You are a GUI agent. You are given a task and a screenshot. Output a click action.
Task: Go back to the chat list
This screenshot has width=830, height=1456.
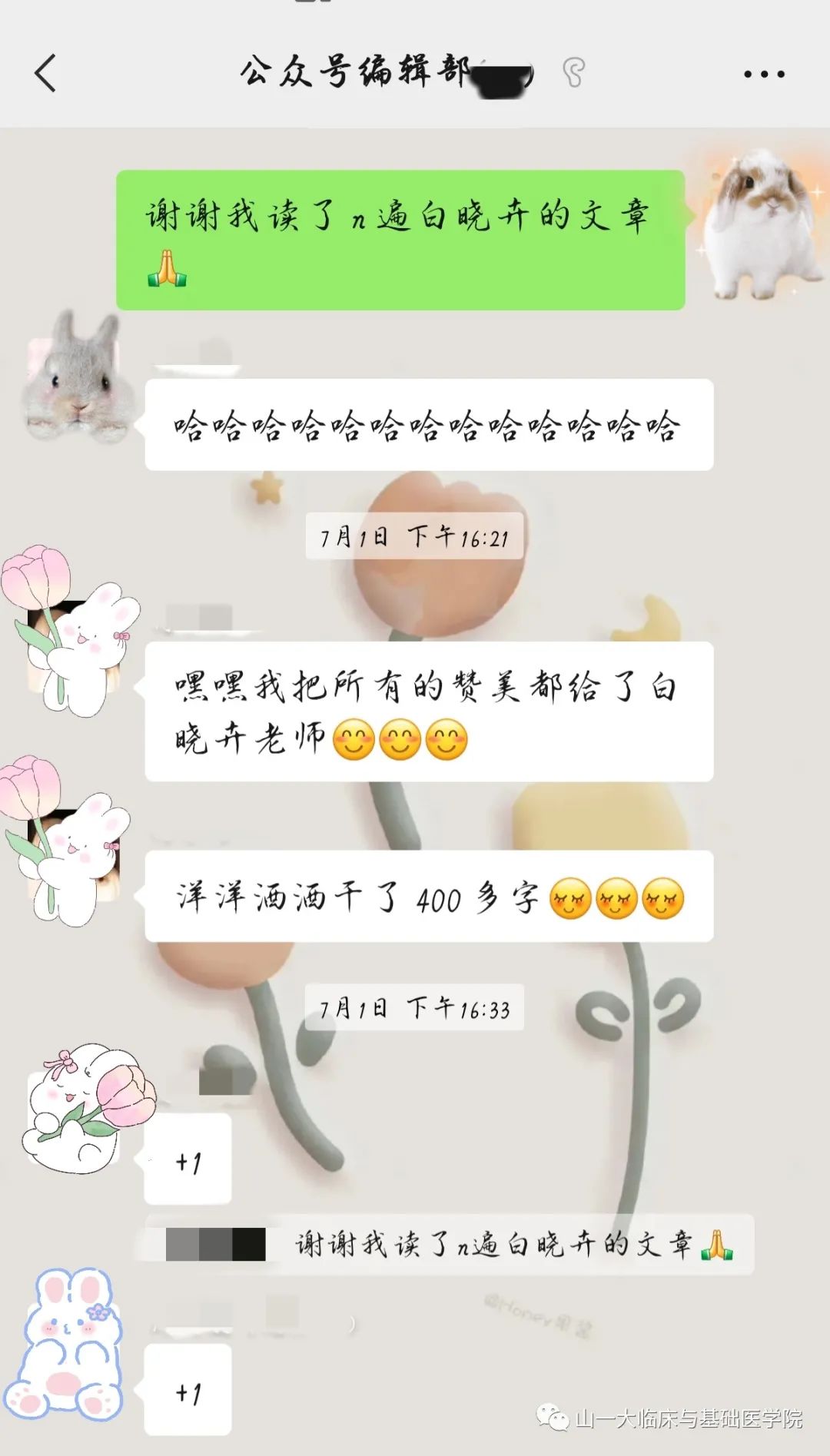pos(46,74)
